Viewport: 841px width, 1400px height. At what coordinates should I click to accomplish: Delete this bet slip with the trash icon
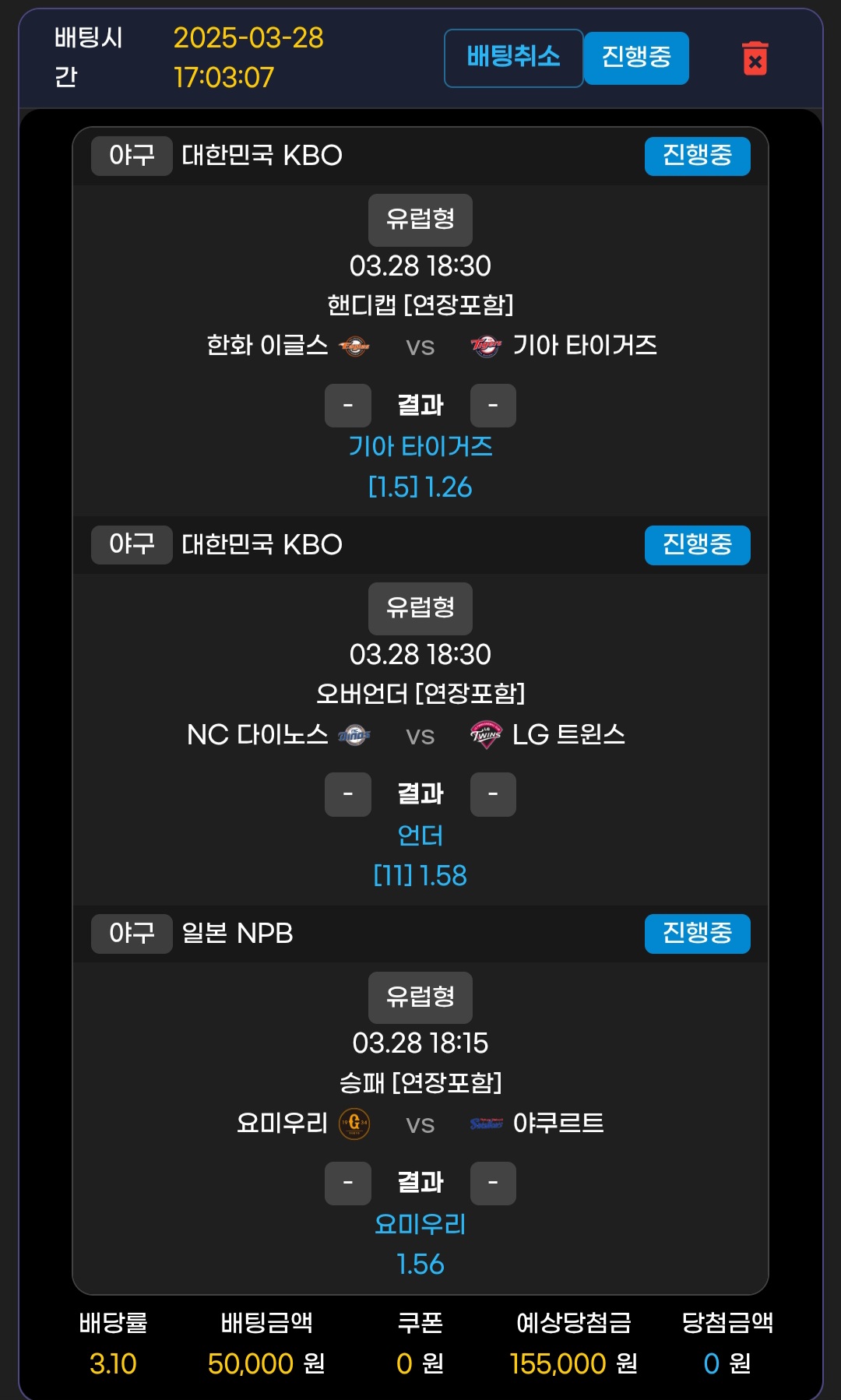pos(755,58)
